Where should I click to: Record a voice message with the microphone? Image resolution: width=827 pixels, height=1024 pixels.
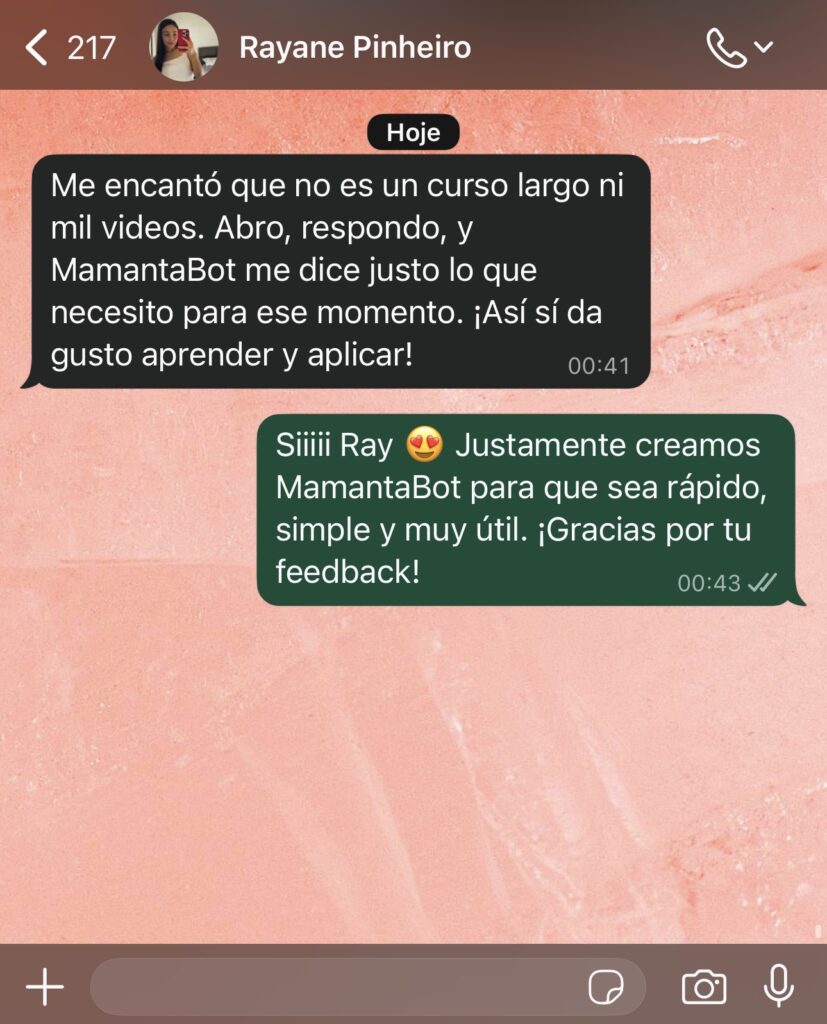(x=778, y=987)
